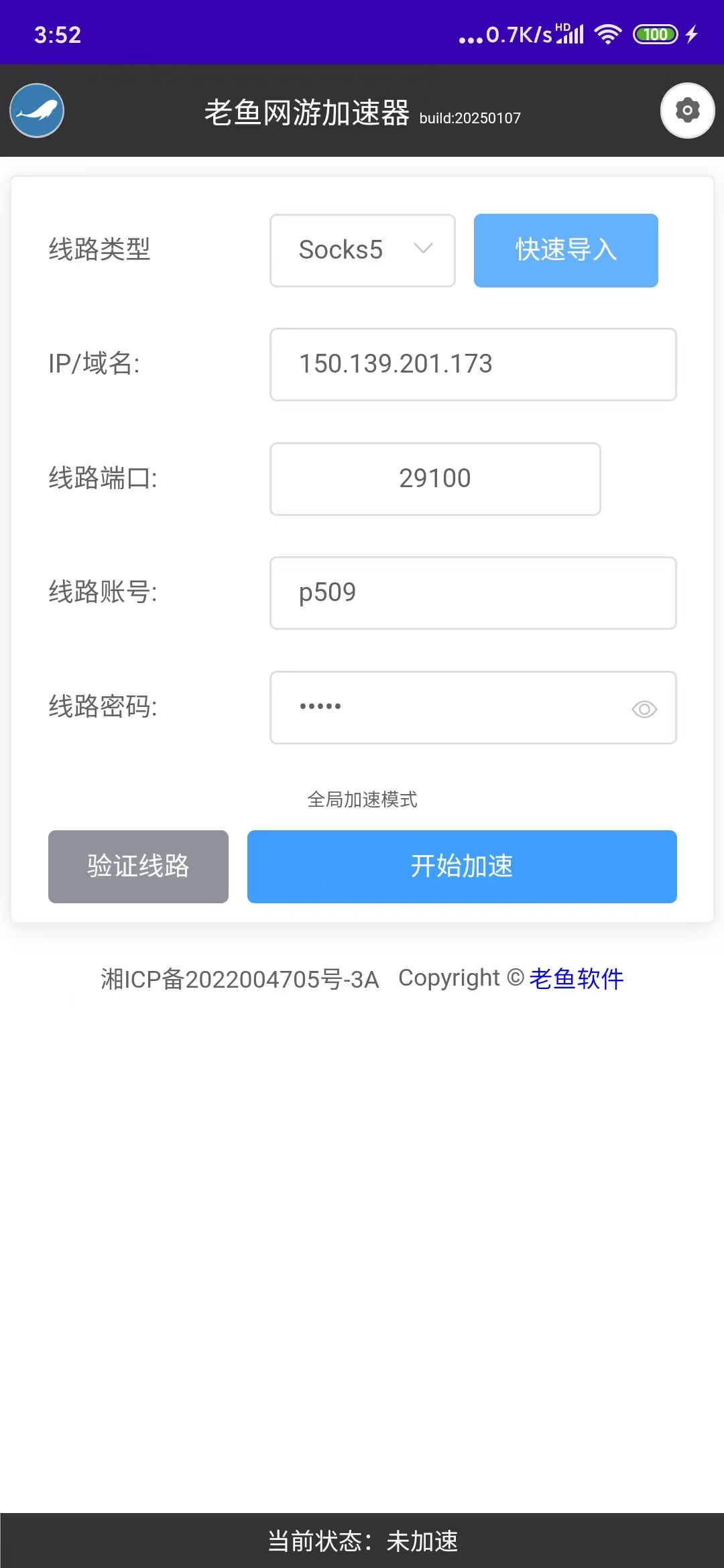Start acceleration with 开始加速
Screen dimensions: 724x1568
pos(462,866)
